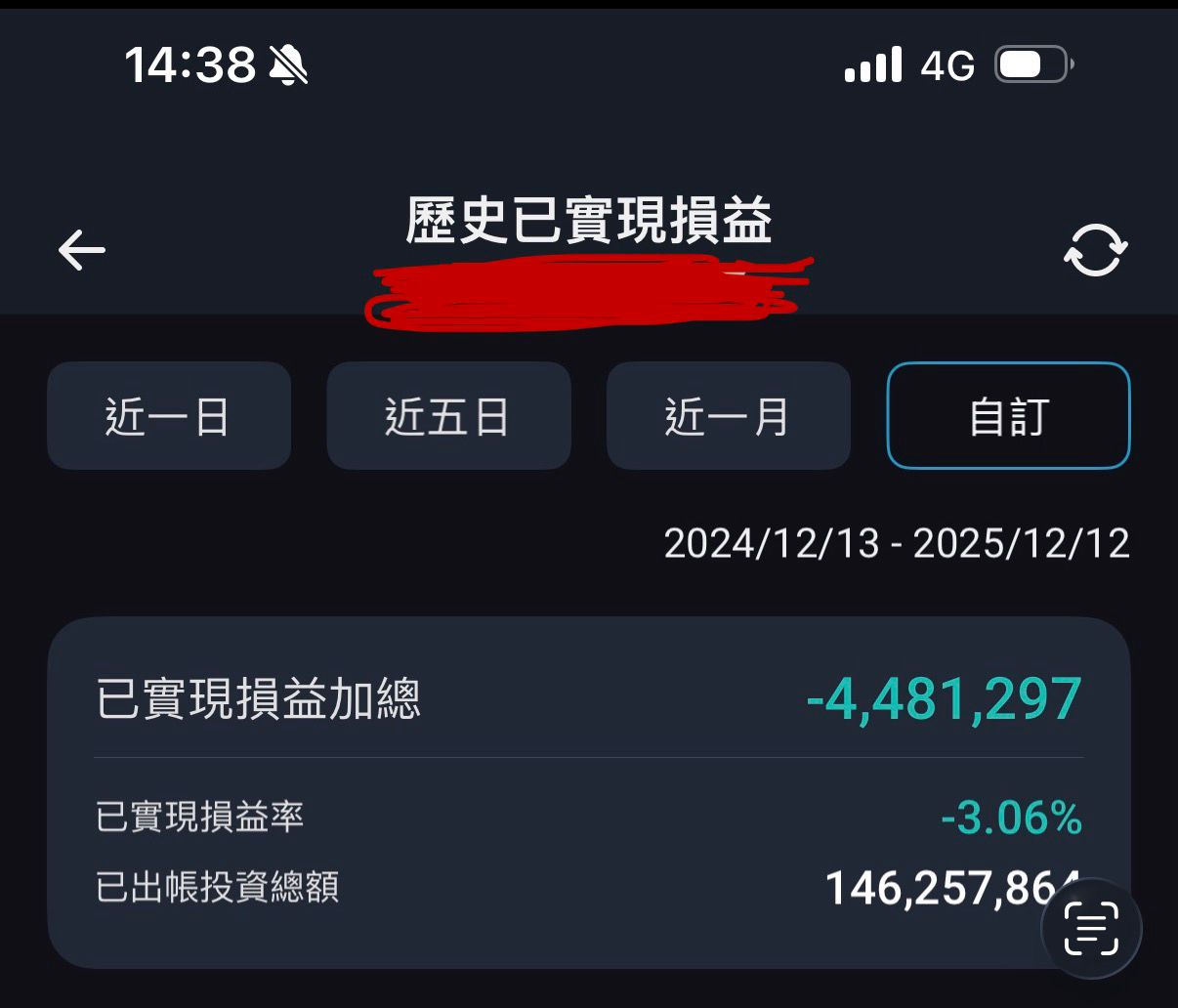Tap the floating text scan icon
This screenshot has width=1178, height=1008.
[x=1091, y=928]
